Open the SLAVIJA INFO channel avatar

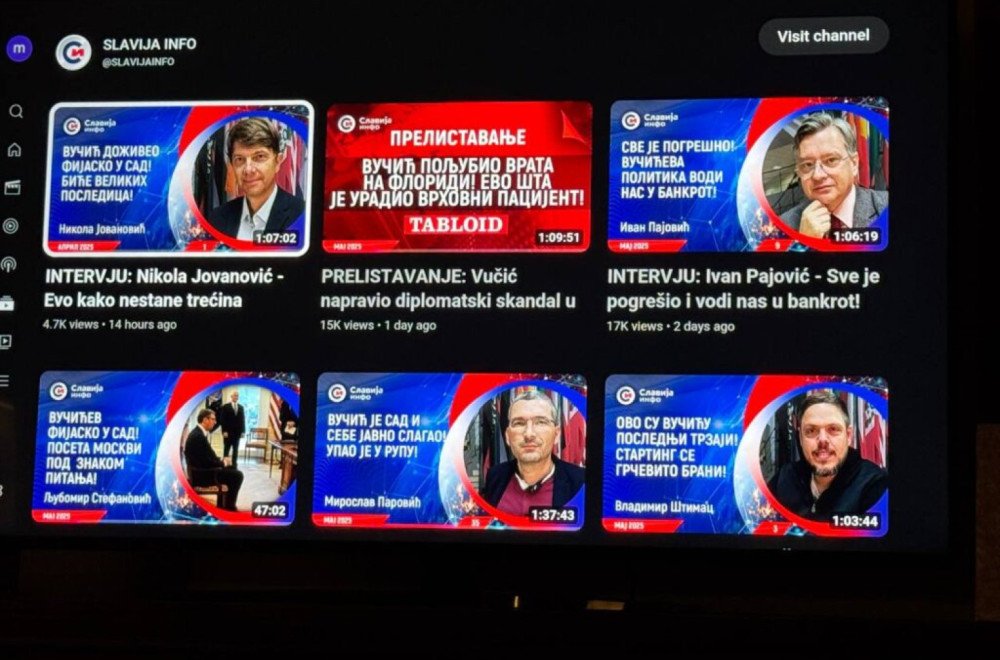point(73,52)
